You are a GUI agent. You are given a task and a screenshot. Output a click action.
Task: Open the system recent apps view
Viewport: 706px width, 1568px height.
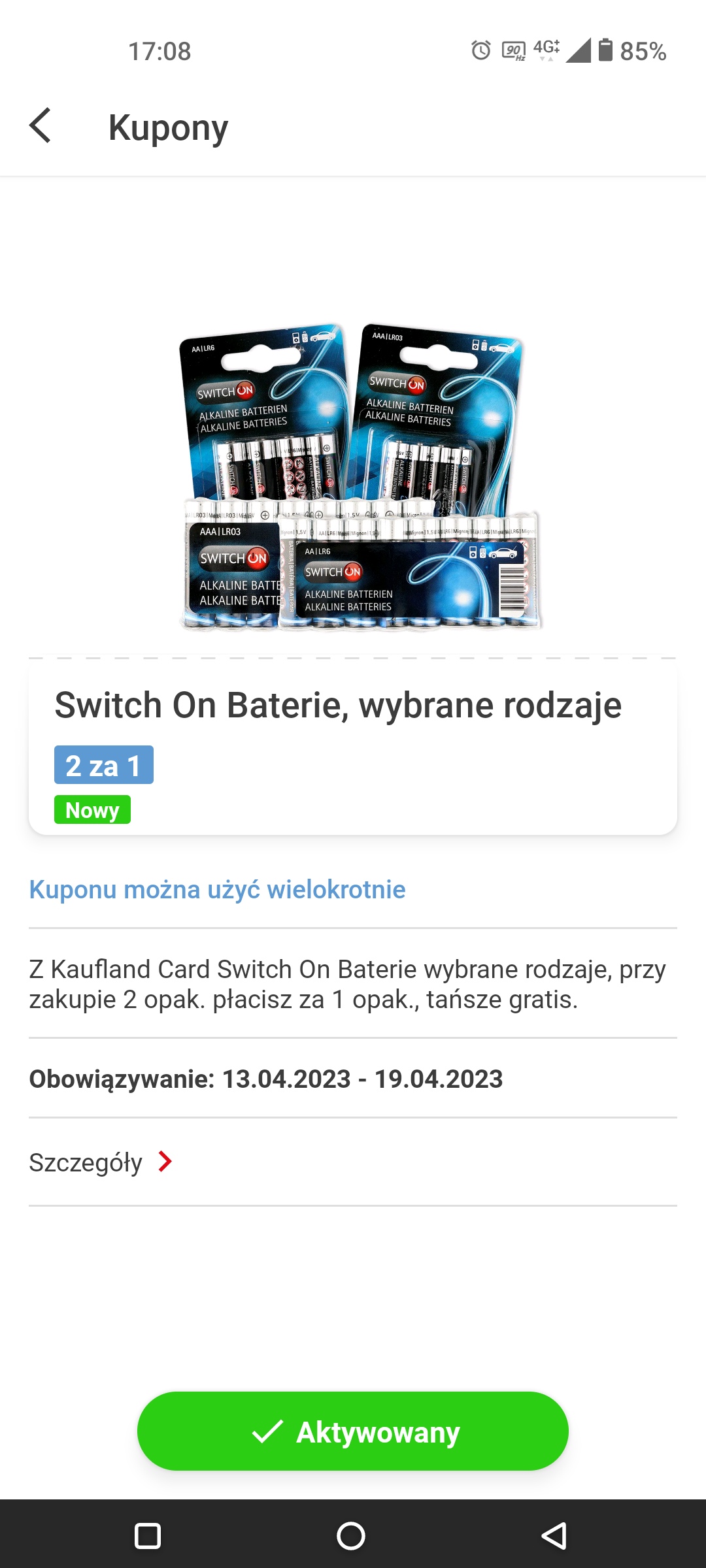click(148, 1535)
